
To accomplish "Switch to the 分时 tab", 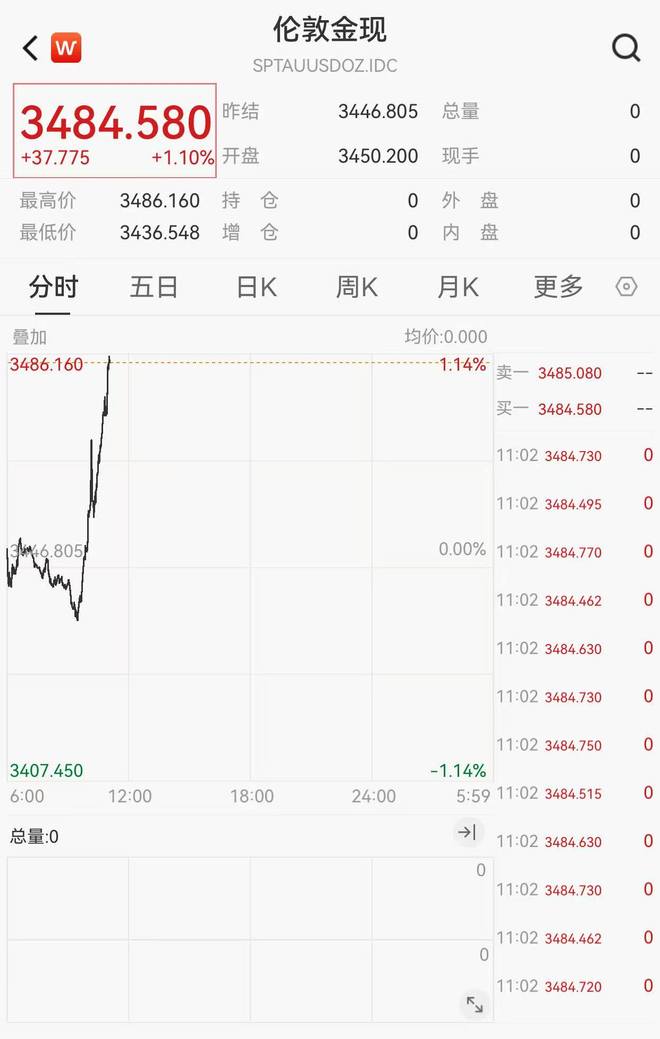I will click(x=53, y=288).
